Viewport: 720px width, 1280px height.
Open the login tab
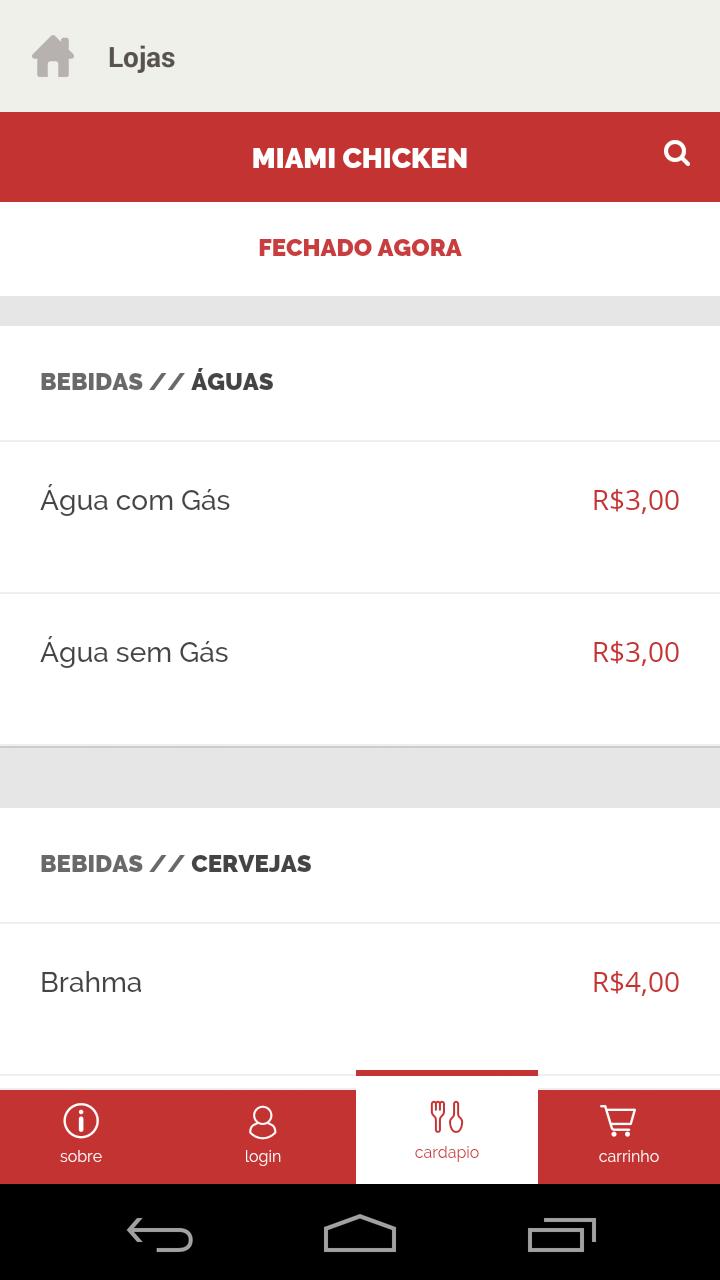click(x=263, y=1137)
